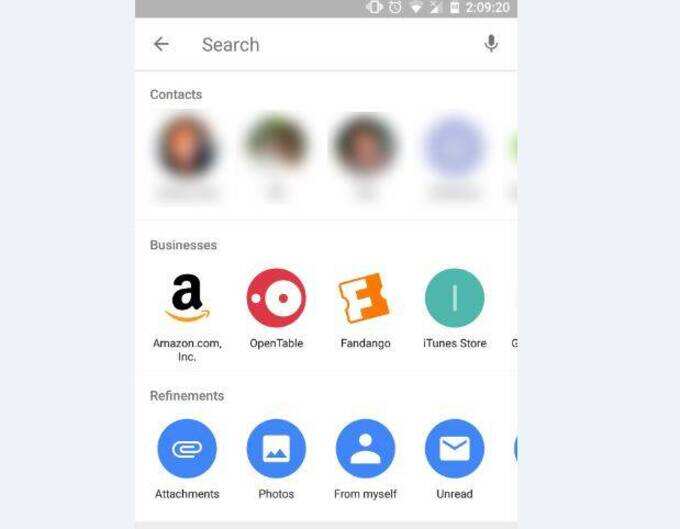Start voice search with the microphone
The height and width of the screenshot is (529, 680).
490,44
